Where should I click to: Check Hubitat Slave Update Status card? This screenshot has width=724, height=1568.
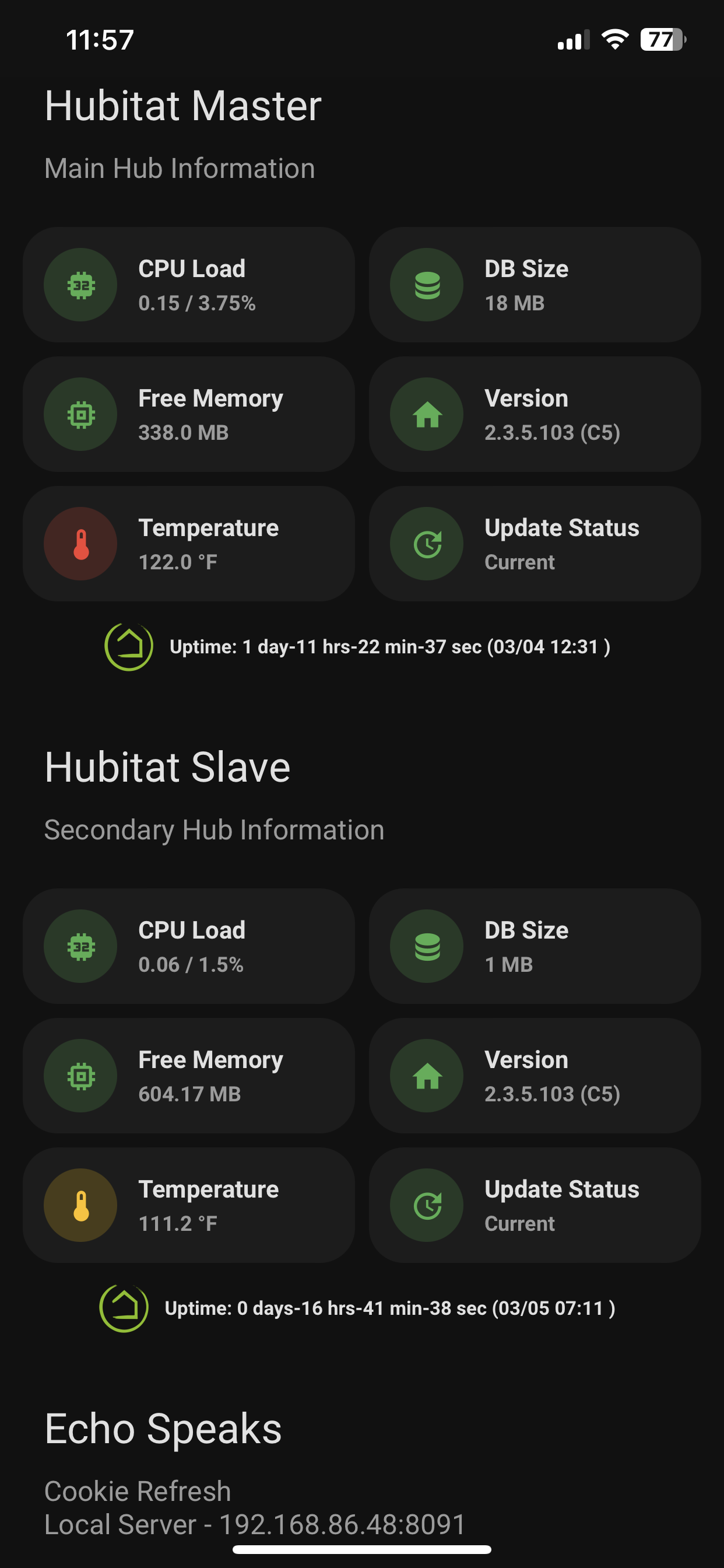(535, 1206)
